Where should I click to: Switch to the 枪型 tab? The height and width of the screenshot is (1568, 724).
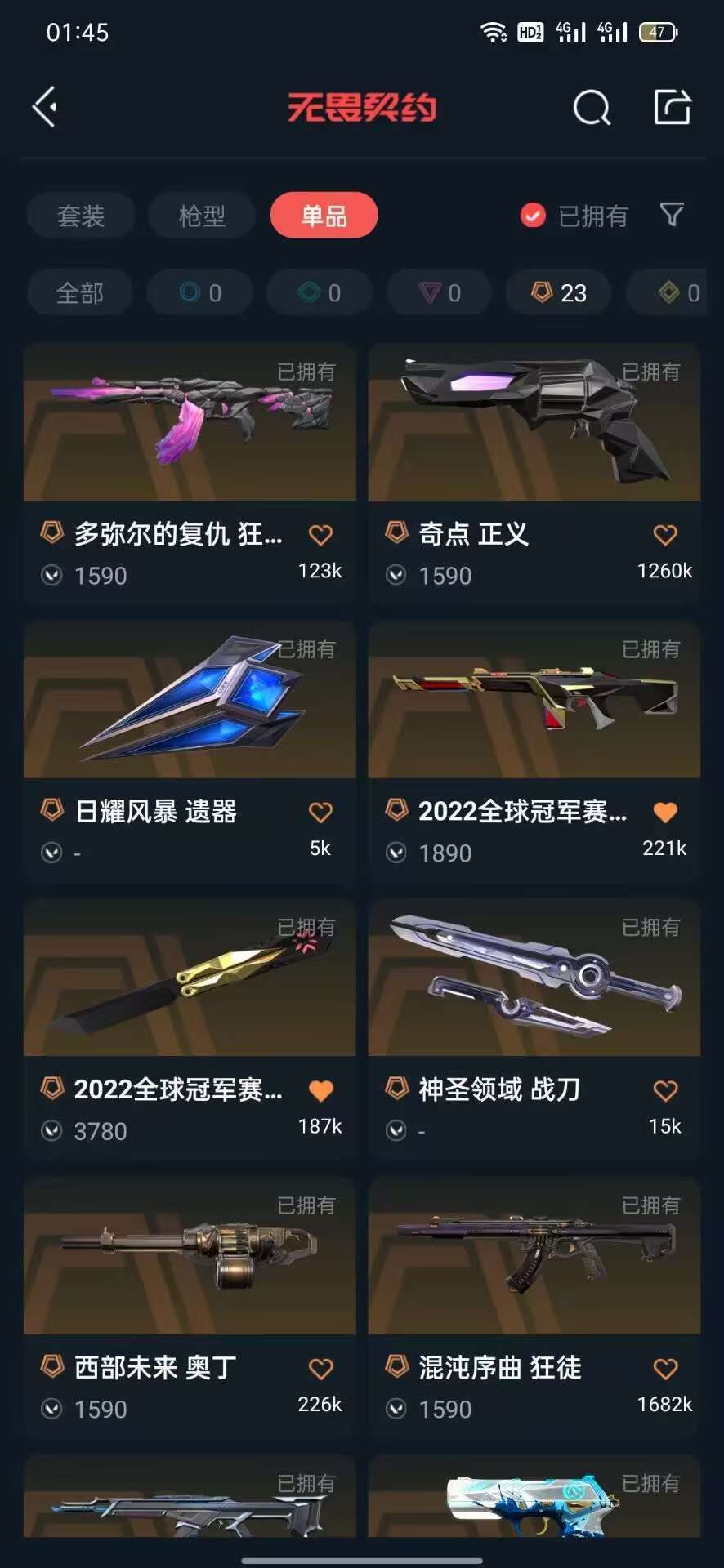click(x=201, y=216)
